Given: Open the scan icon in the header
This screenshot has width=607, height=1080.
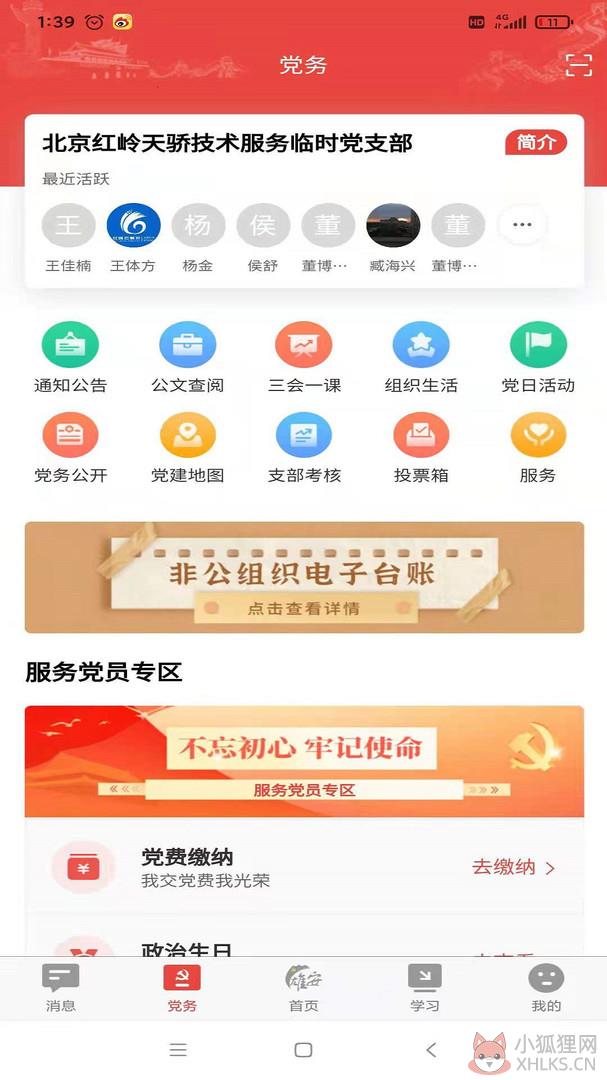Looking at the screenshot, I should (579, 65).
